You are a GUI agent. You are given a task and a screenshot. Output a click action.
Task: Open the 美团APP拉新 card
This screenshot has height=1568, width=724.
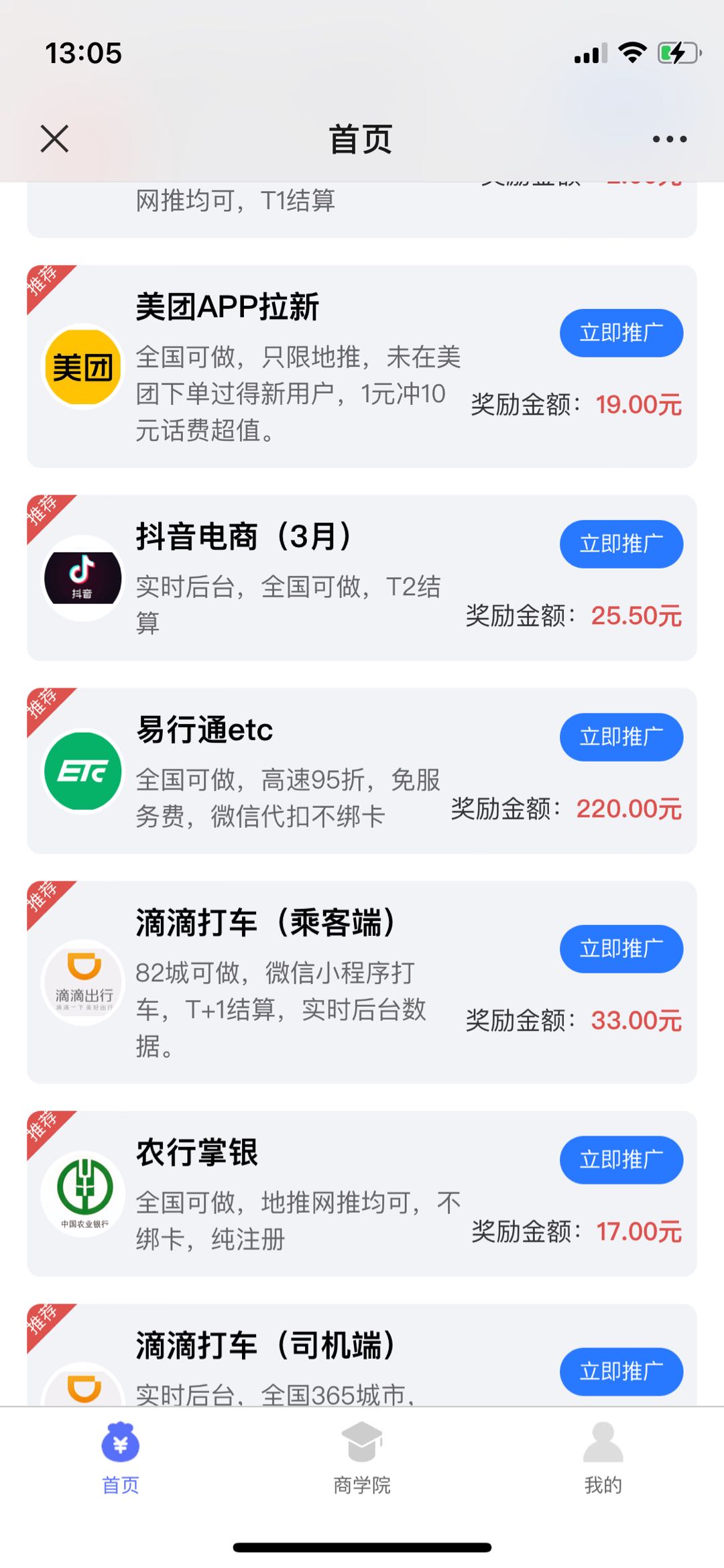tap(362, 367)
